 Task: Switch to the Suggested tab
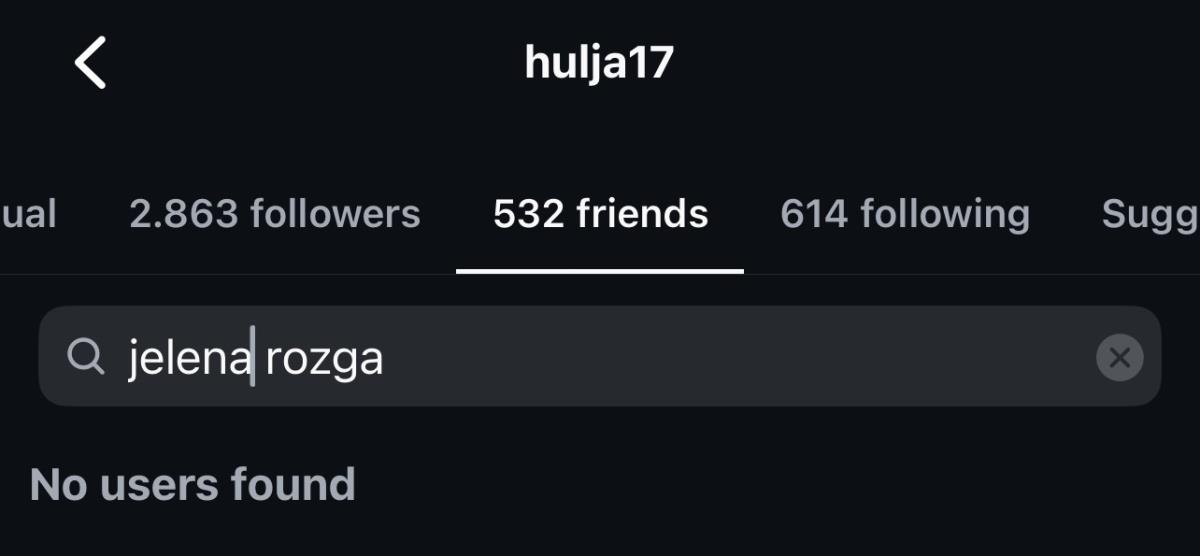click(x=1150, y=214)
